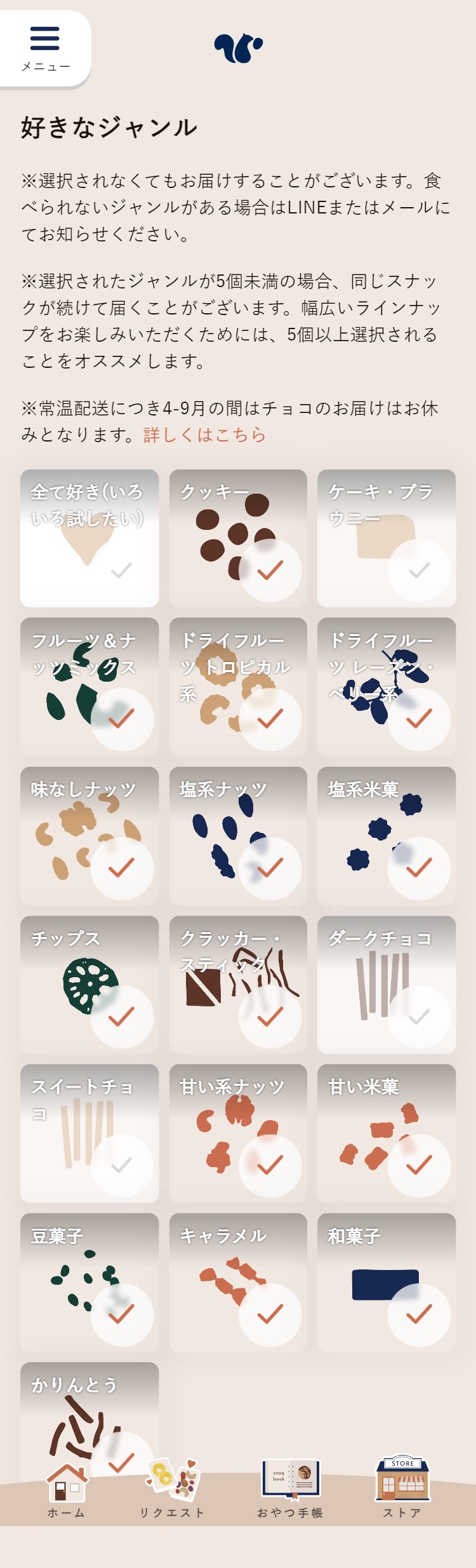Image resolution: width=476 pixels, height=1568 pixels.
Task: Open the 詳しくはこちら link
Action: coord(204,435)
